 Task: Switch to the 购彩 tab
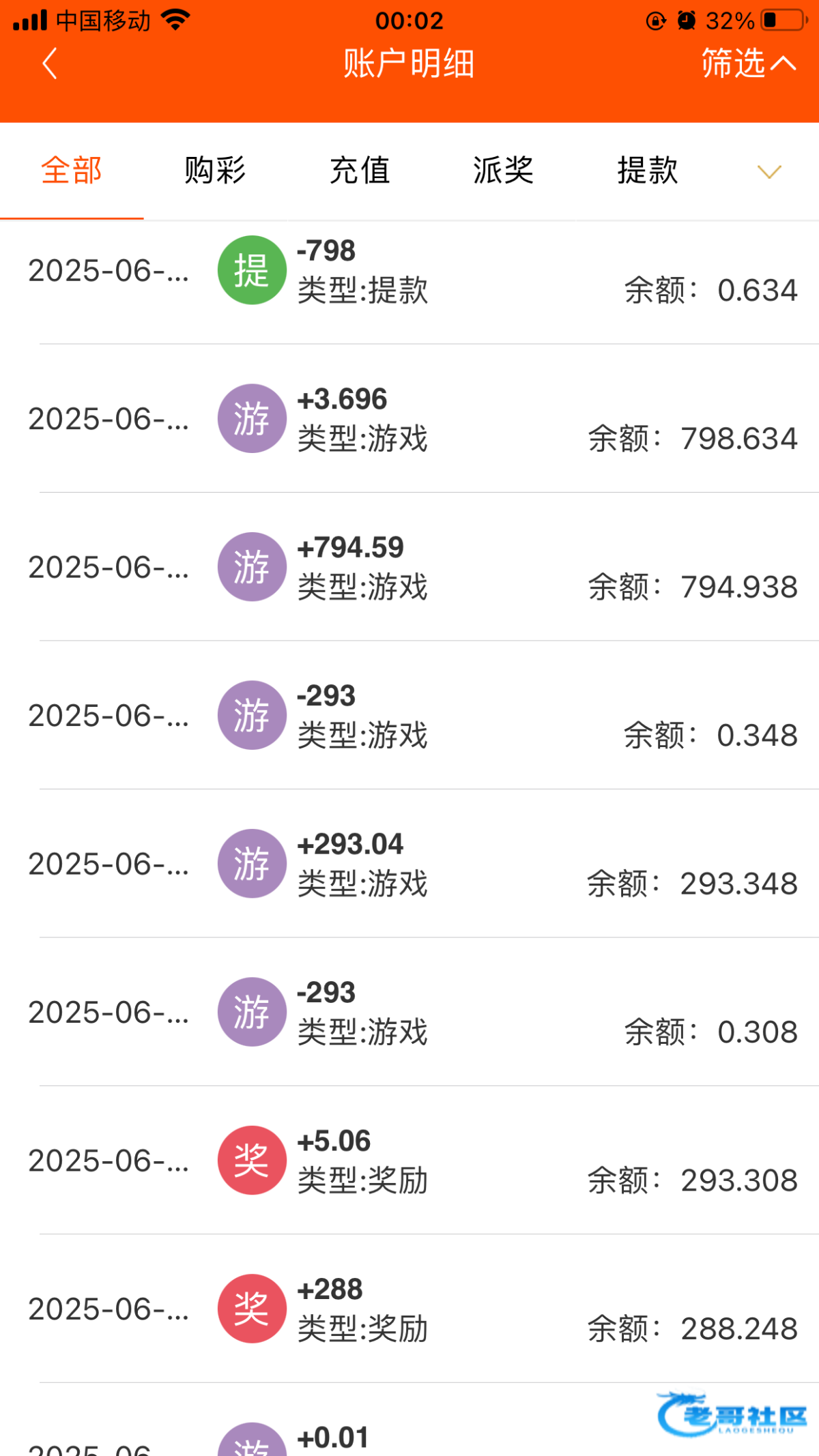(x=215, y=171)
